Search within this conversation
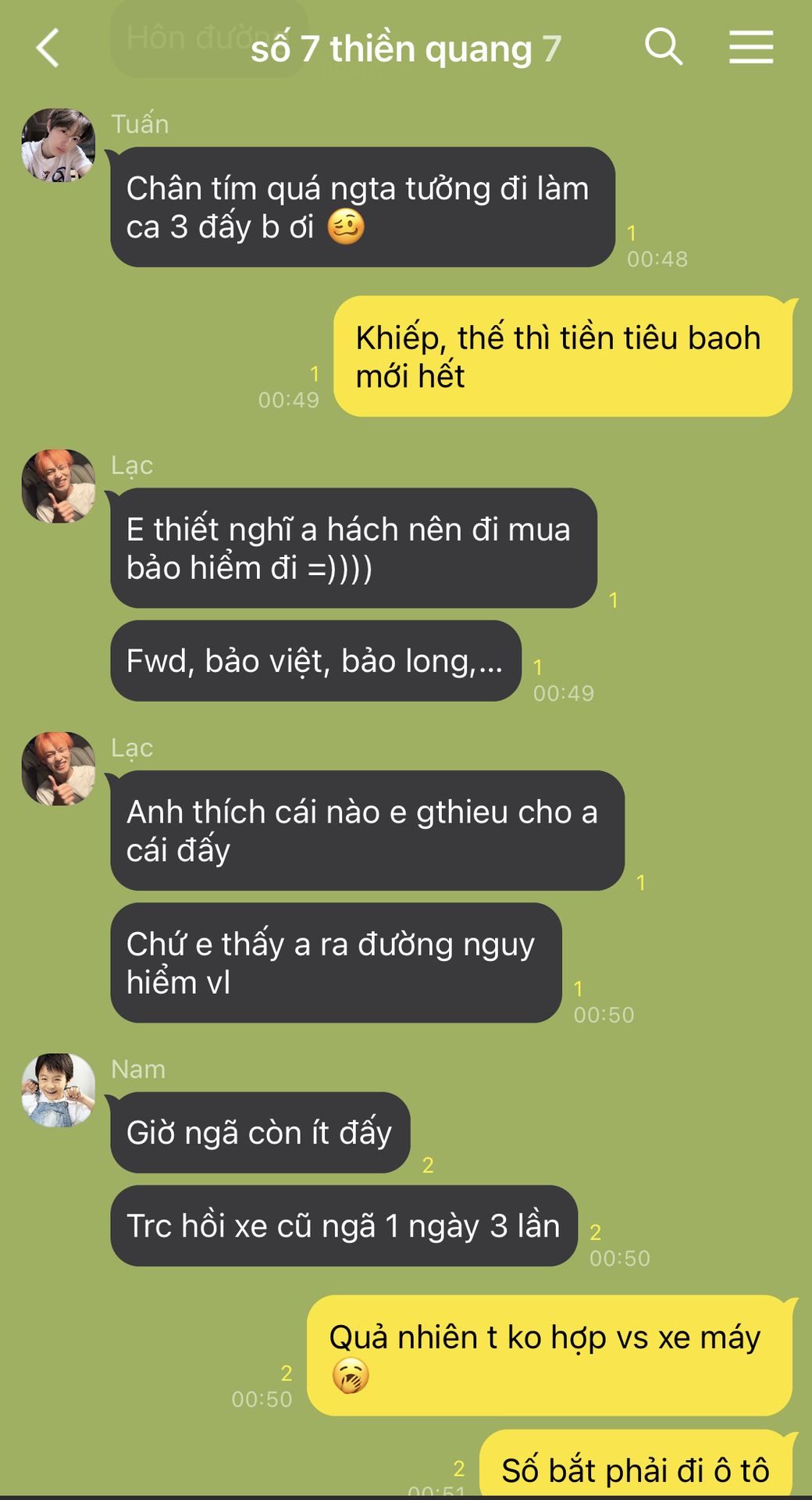The height and width of the screenshot is (1500, 812). (x=664, y=47)
